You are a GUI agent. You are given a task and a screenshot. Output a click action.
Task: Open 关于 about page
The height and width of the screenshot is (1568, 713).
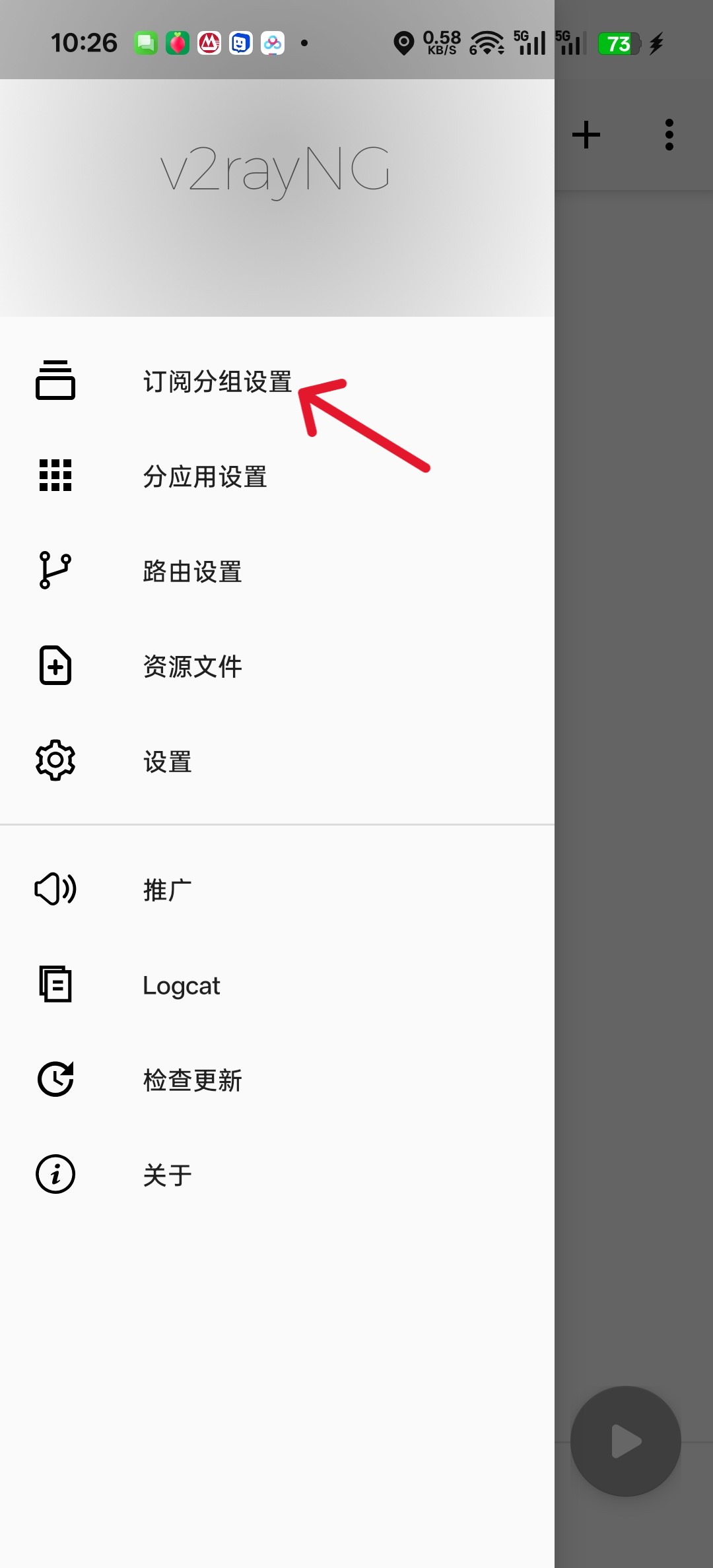click(x=167, y=1175)
